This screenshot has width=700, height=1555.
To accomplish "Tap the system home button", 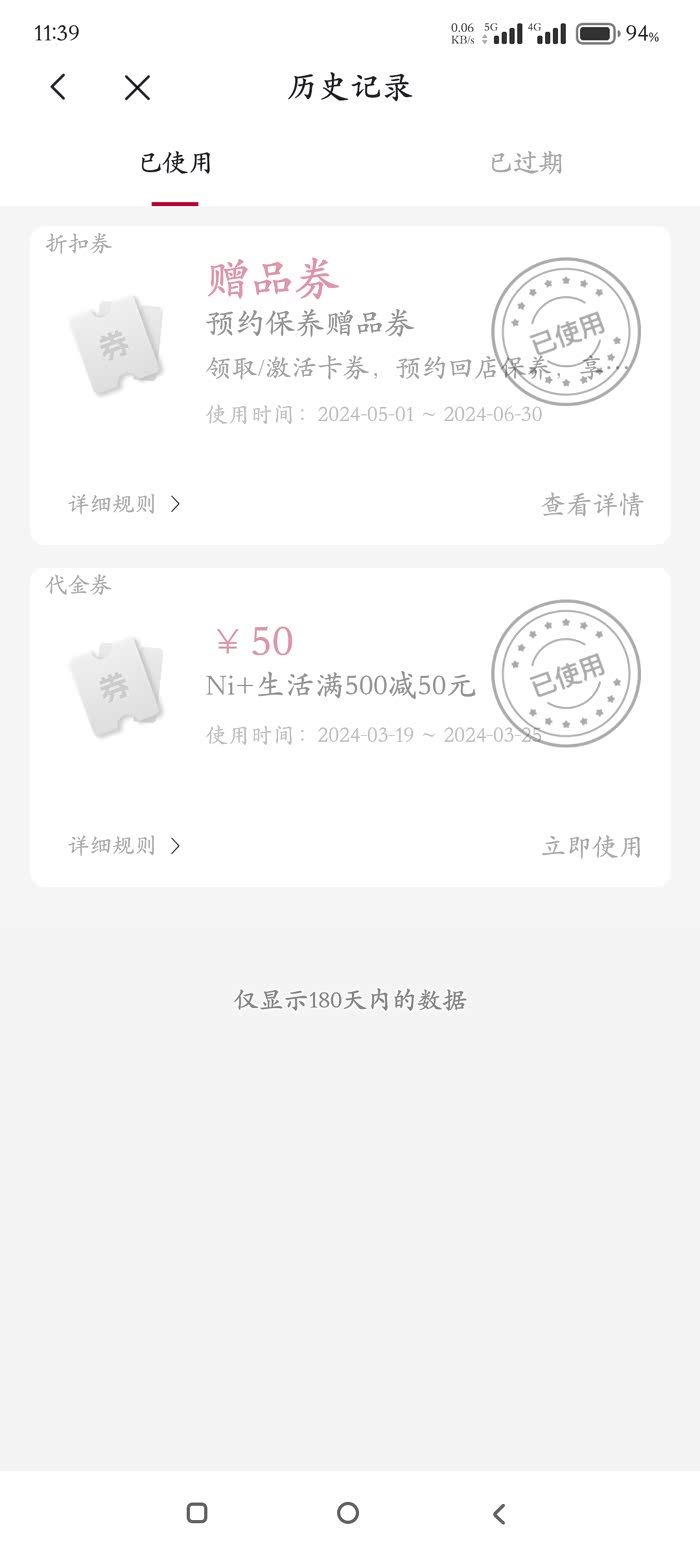I will (348, 1513).
